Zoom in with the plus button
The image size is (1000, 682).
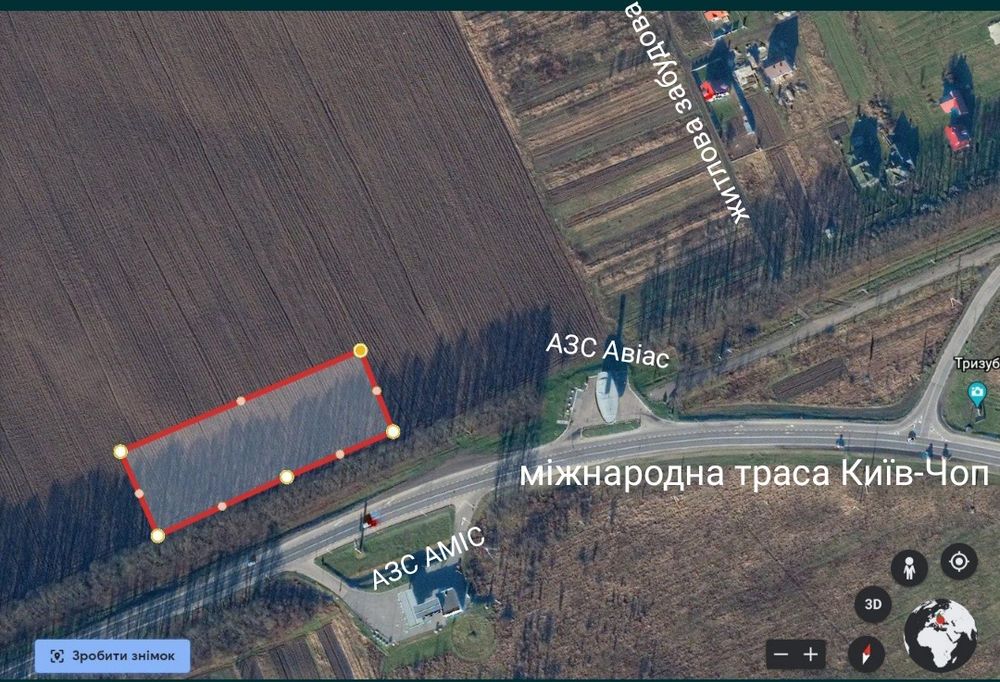(x=811, y=655)
